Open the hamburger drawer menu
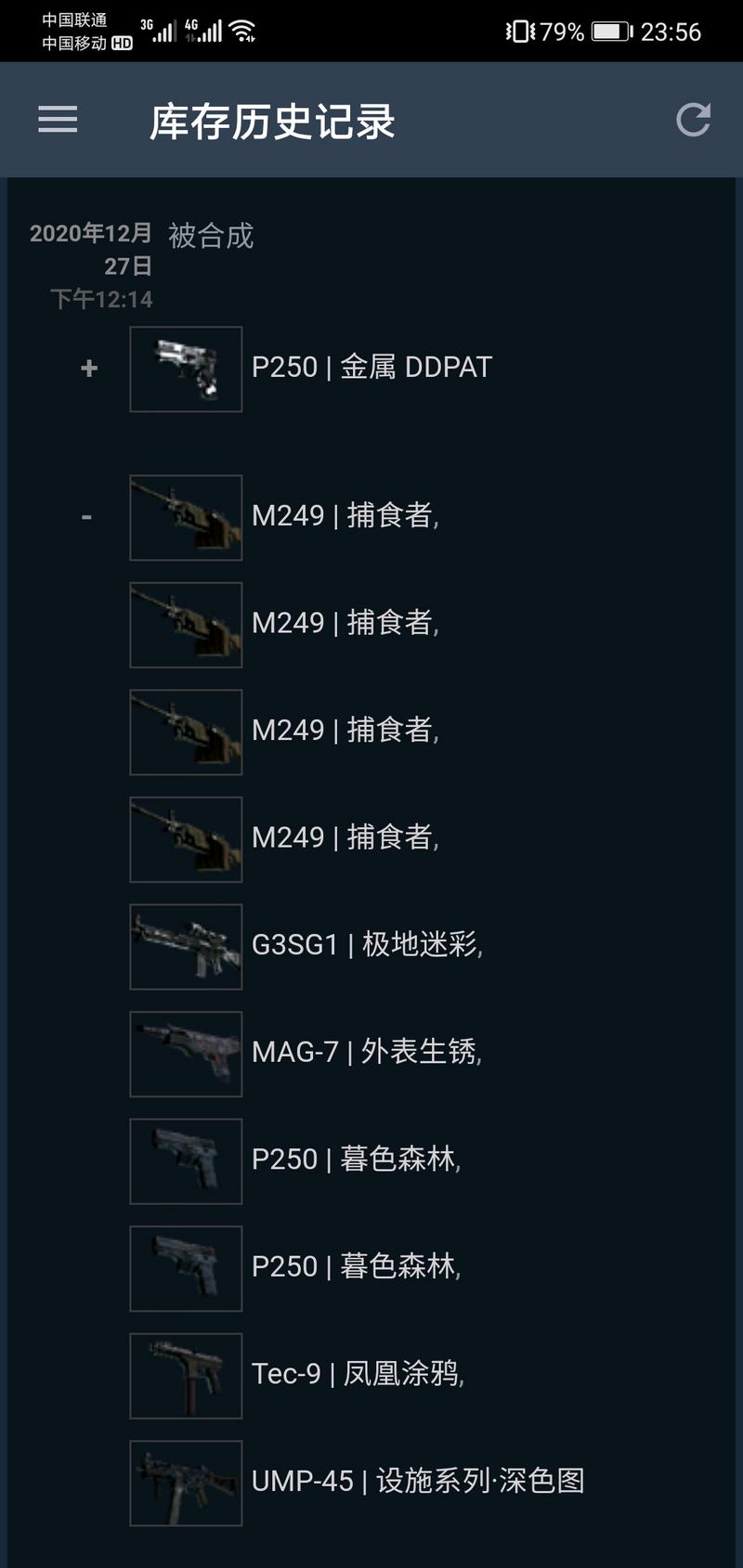Viewport: 743px width, 1568px height. click(x=58, y=120)
